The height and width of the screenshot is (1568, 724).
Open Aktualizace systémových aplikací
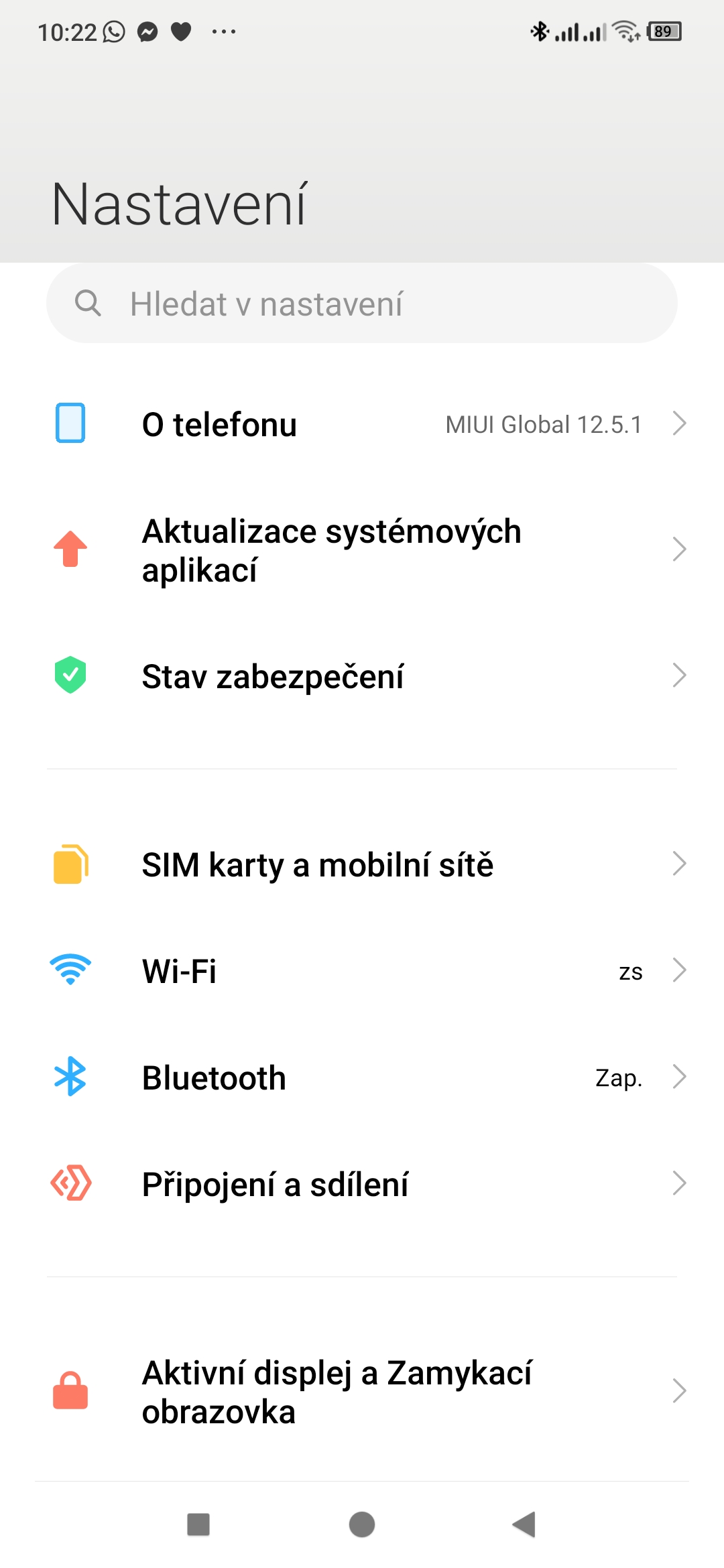pos(362,550)
